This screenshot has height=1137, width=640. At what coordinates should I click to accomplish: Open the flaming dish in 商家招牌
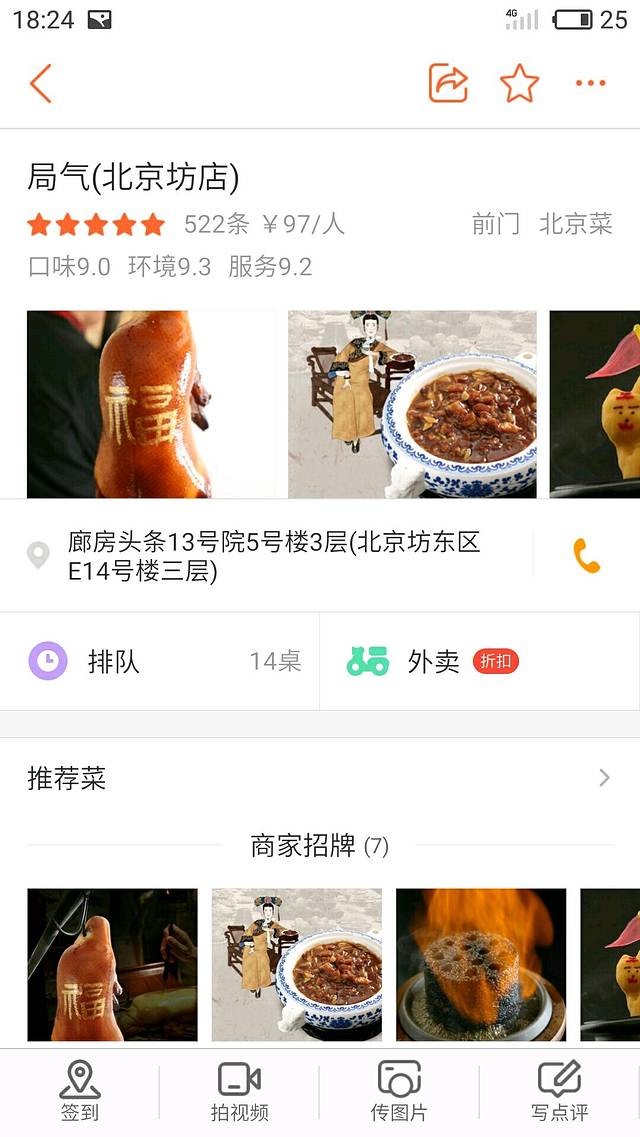point(481,964)
